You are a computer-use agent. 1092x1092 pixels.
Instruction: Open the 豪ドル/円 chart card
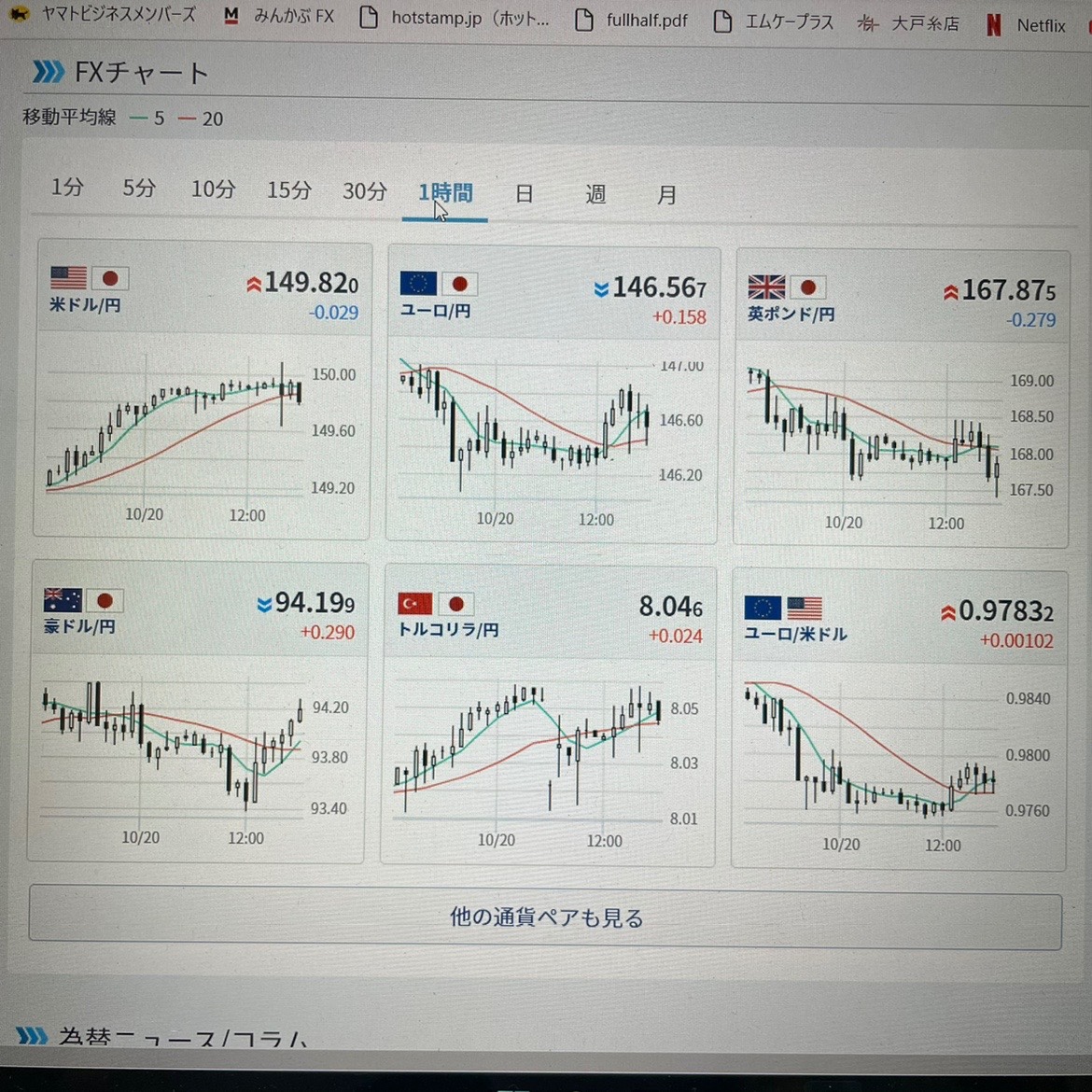pyautogui.click(x=197, y=712)
